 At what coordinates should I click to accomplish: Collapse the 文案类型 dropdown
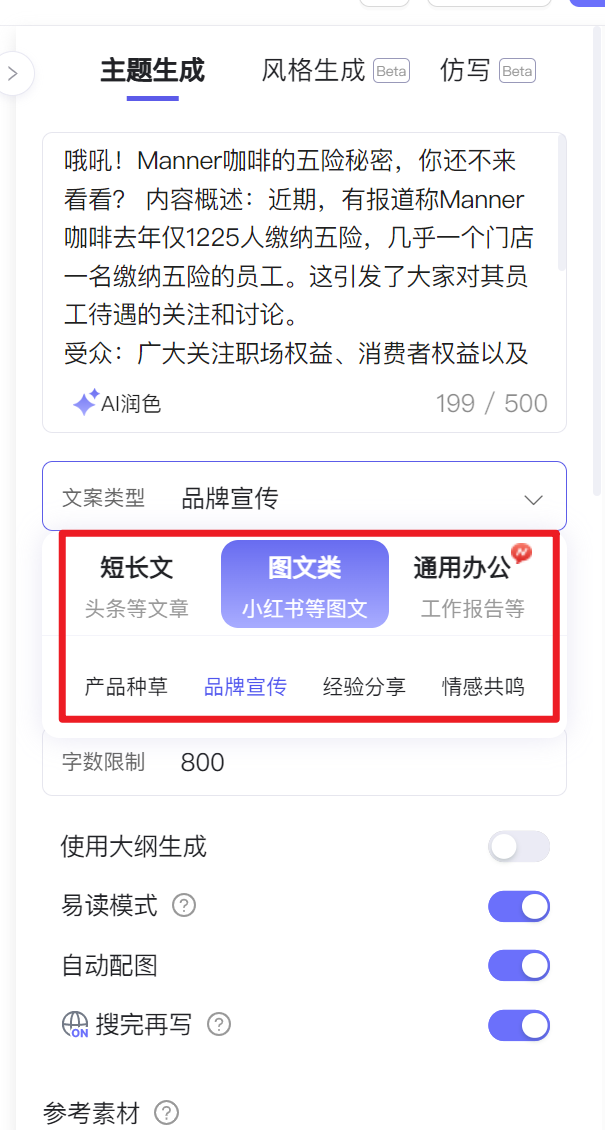coord(533,498)
